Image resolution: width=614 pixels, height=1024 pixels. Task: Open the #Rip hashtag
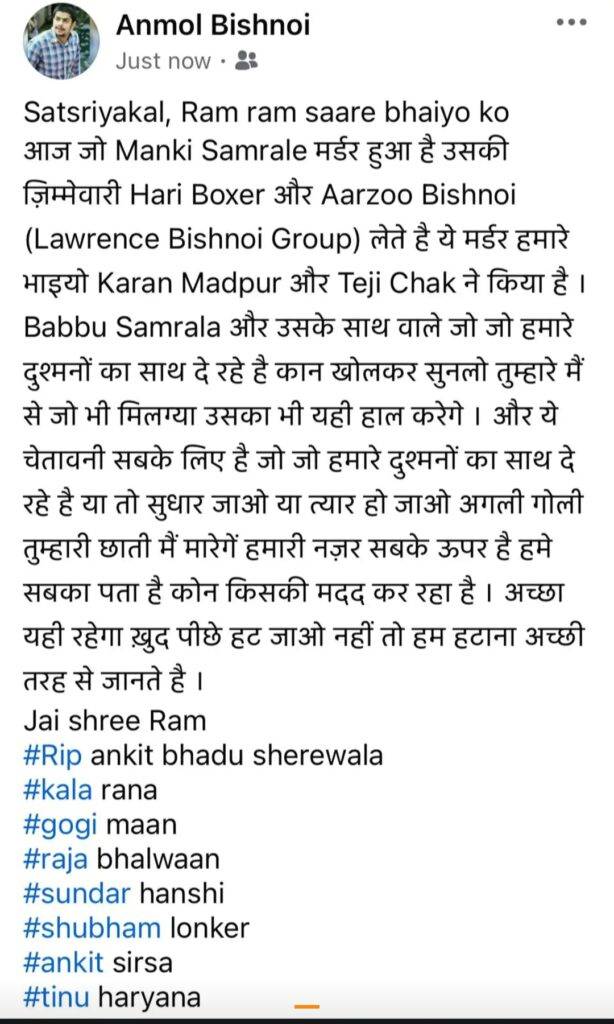point(53,756)
